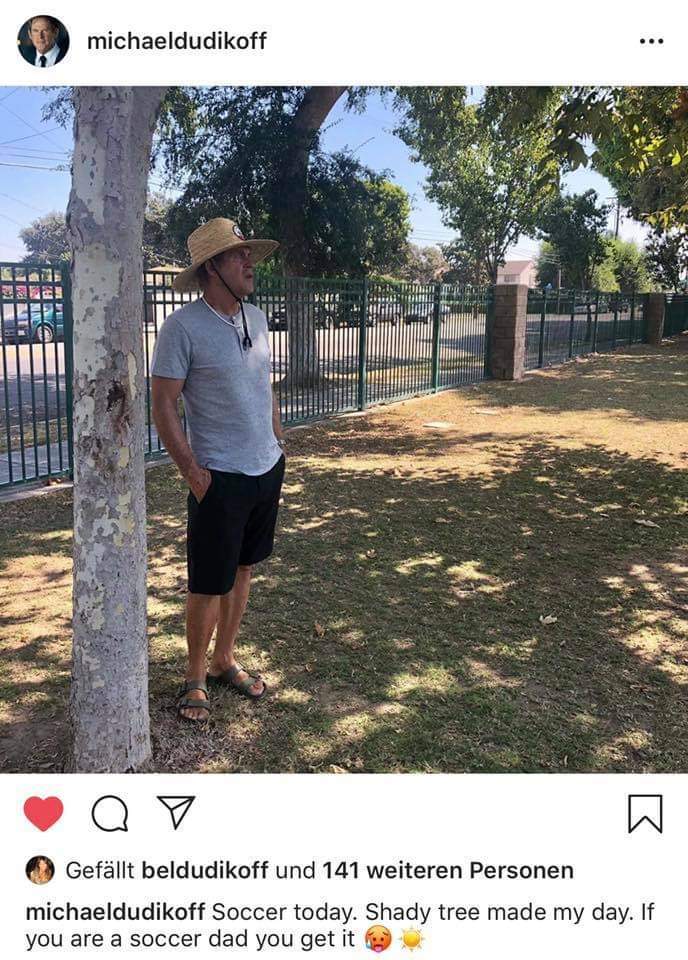The image size is (688, 960).
Task: Open the post's three-dot overflow menu
Action: 651,41
